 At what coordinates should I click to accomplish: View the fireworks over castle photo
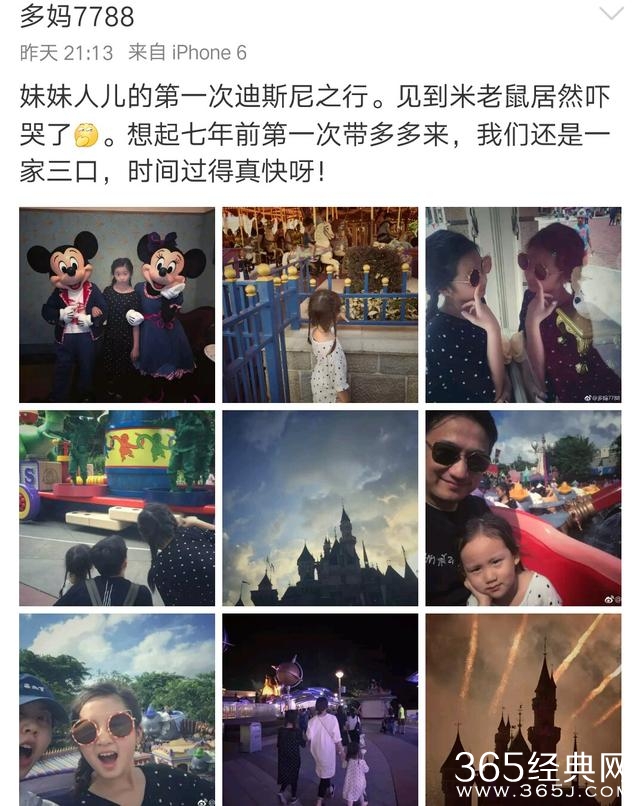[523, 709]
